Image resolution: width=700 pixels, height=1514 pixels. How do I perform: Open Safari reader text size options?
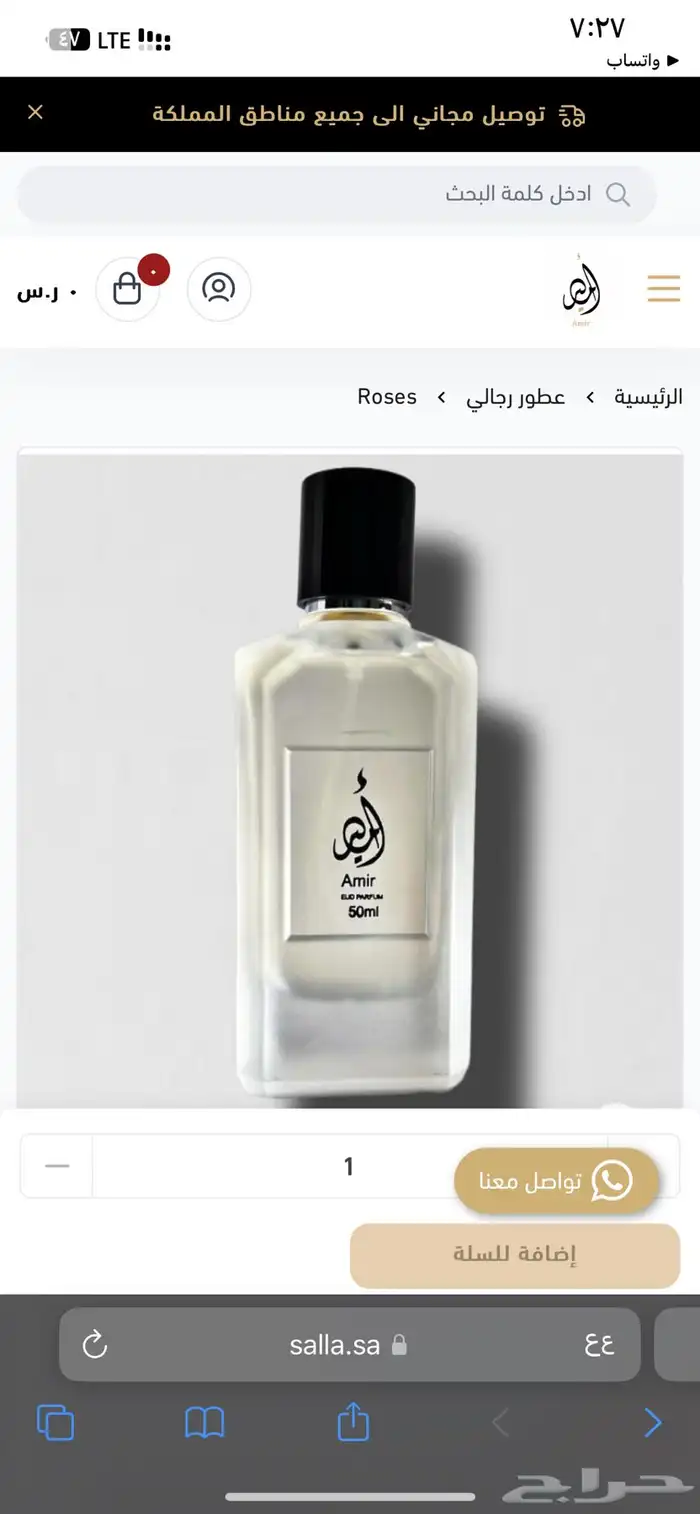click(599, 1345)
